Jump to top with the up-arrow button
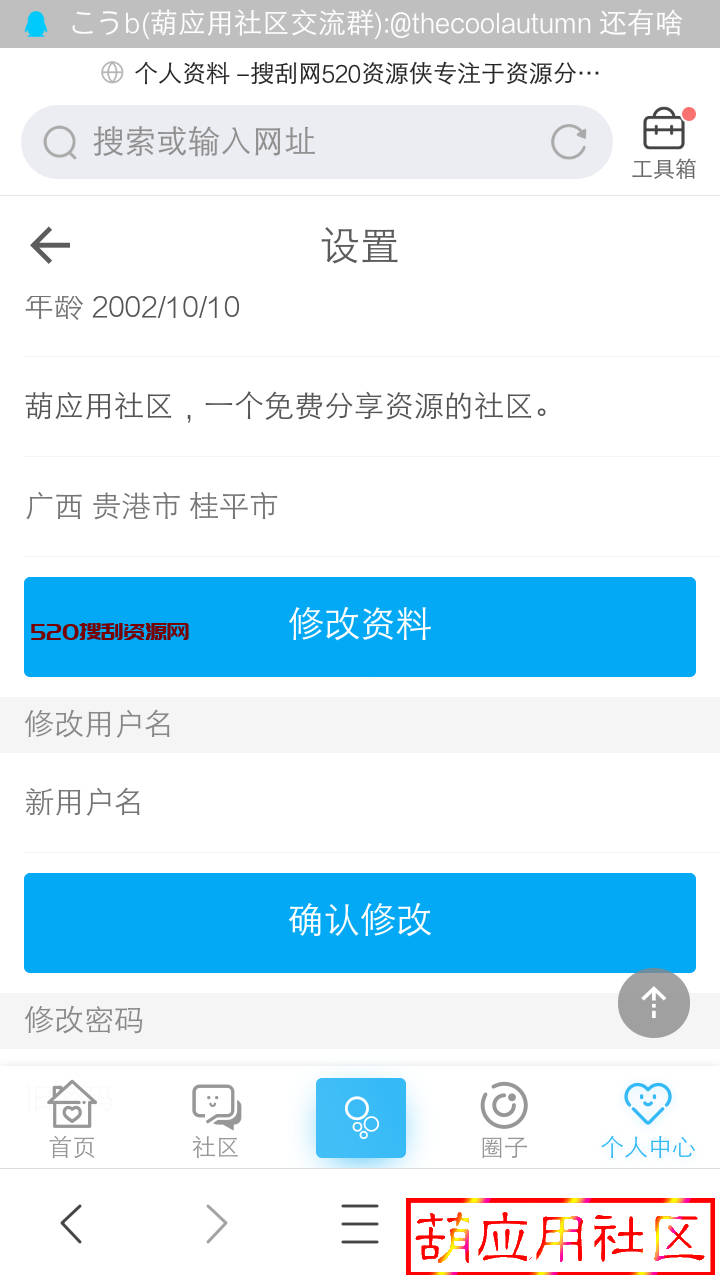 click(x=654, y=1002)
